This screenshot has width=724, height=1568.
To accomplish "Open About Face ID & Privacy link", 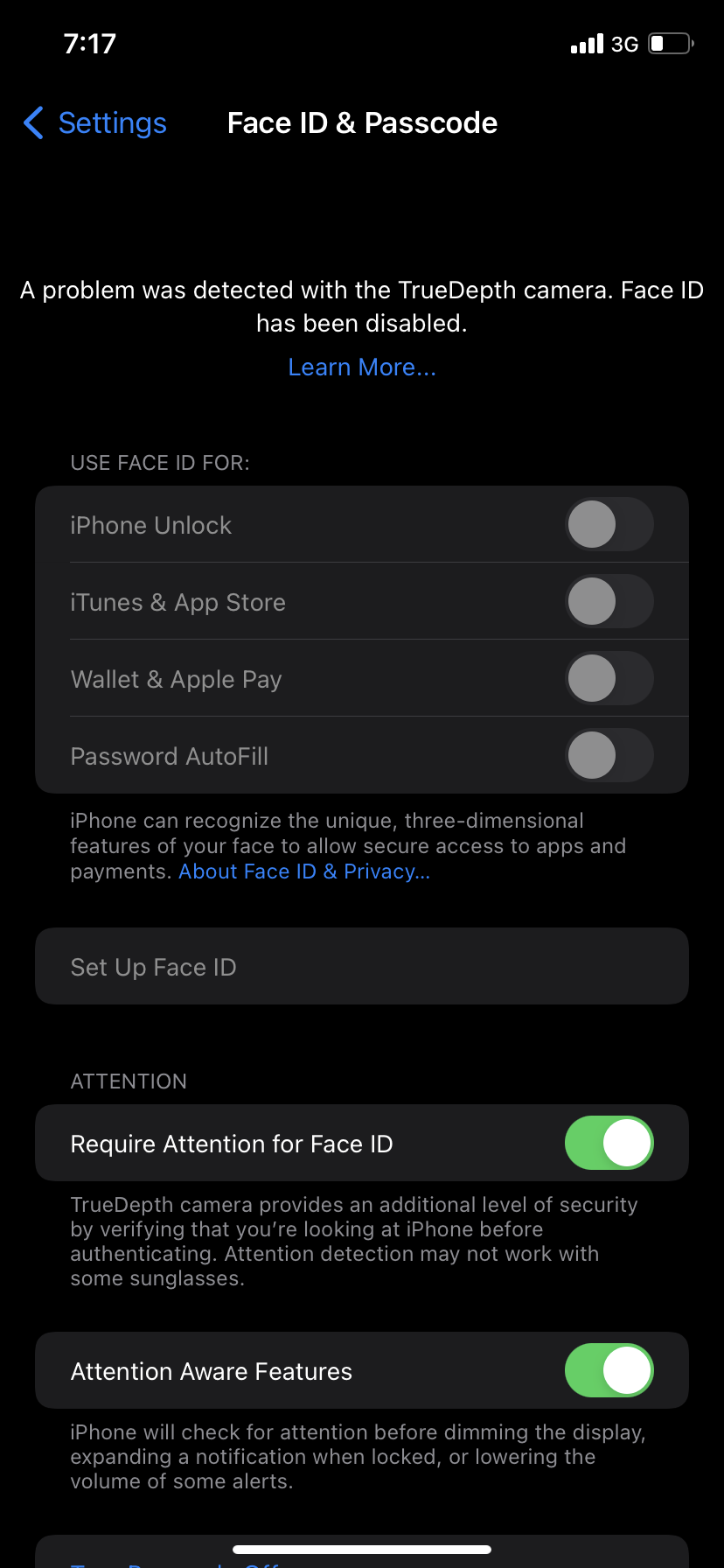I will pos(304,871).
